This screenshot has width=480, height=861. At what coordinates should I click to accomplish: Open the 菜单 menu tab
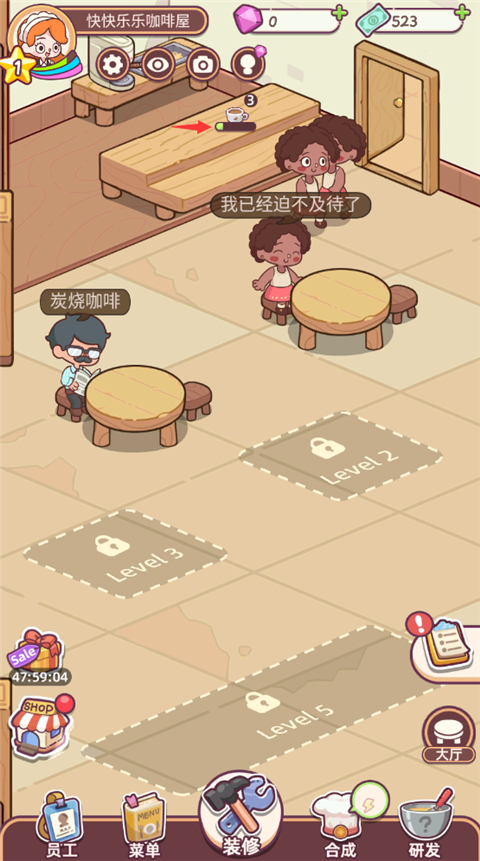pos(144,826)
